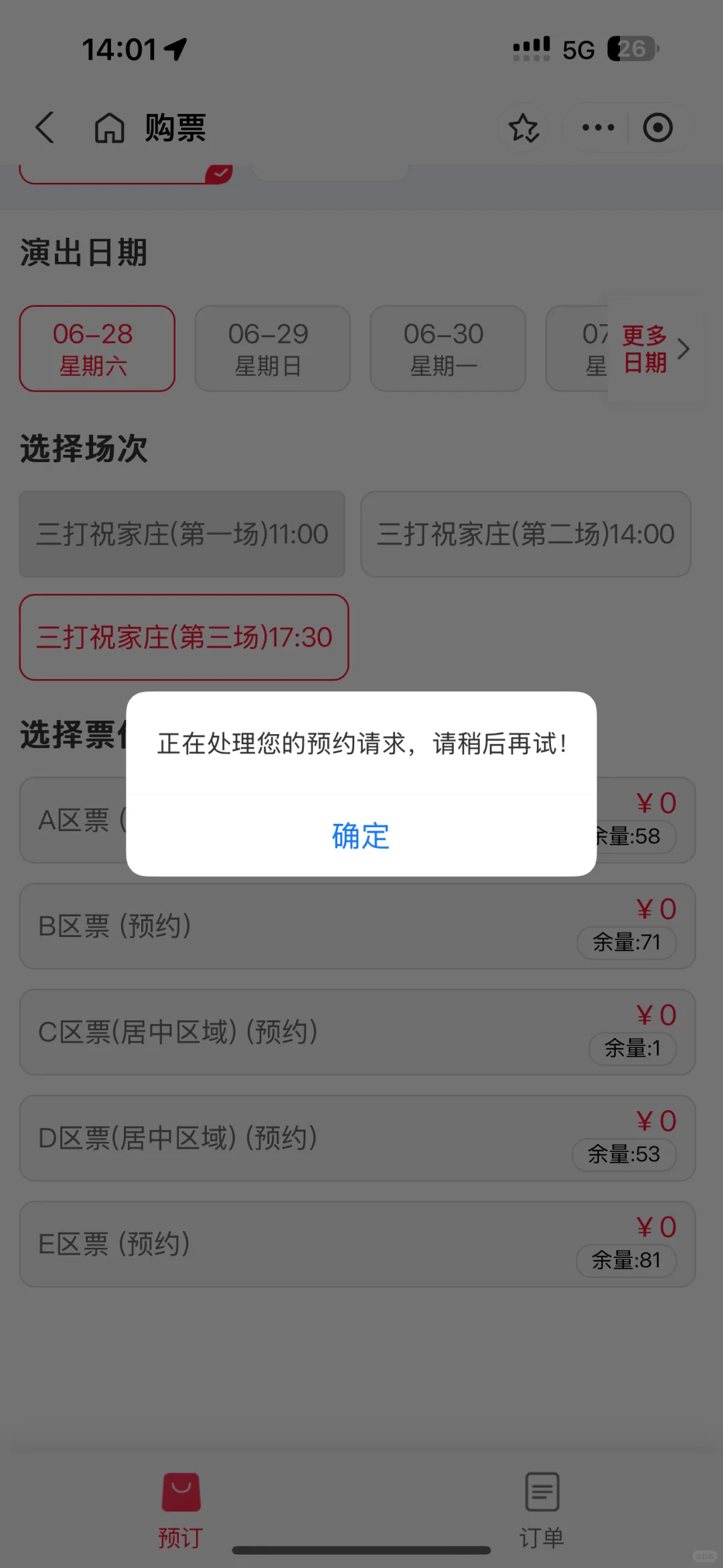This screenshot has height=1568, width=723.
Task: Select E区票 (预约) ticket tier
Action: point(357,1243)
